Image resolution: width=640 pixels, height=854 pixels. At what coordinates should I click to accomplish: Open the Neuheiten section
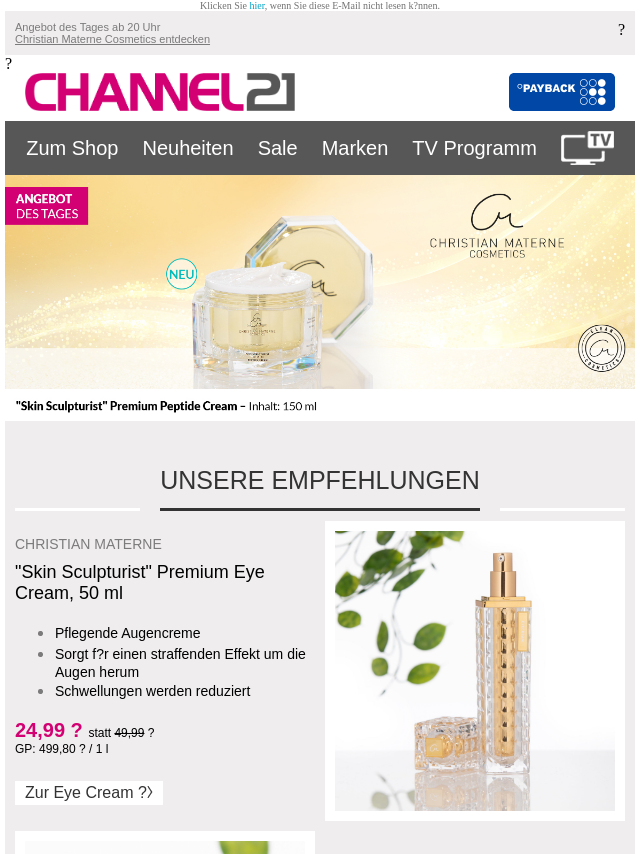188,148
